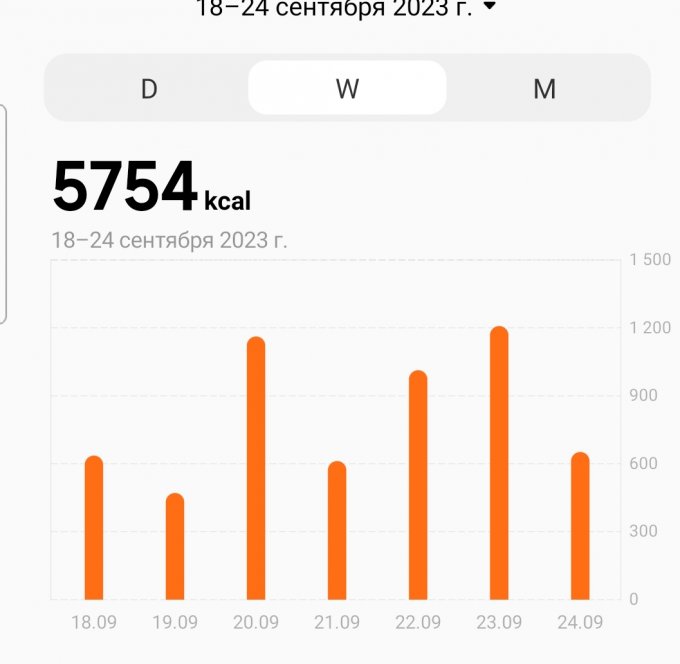Tap the 23.09 bar in the chart
The height and width of the screenshot is (664, 680).
[x=499, y=463]
